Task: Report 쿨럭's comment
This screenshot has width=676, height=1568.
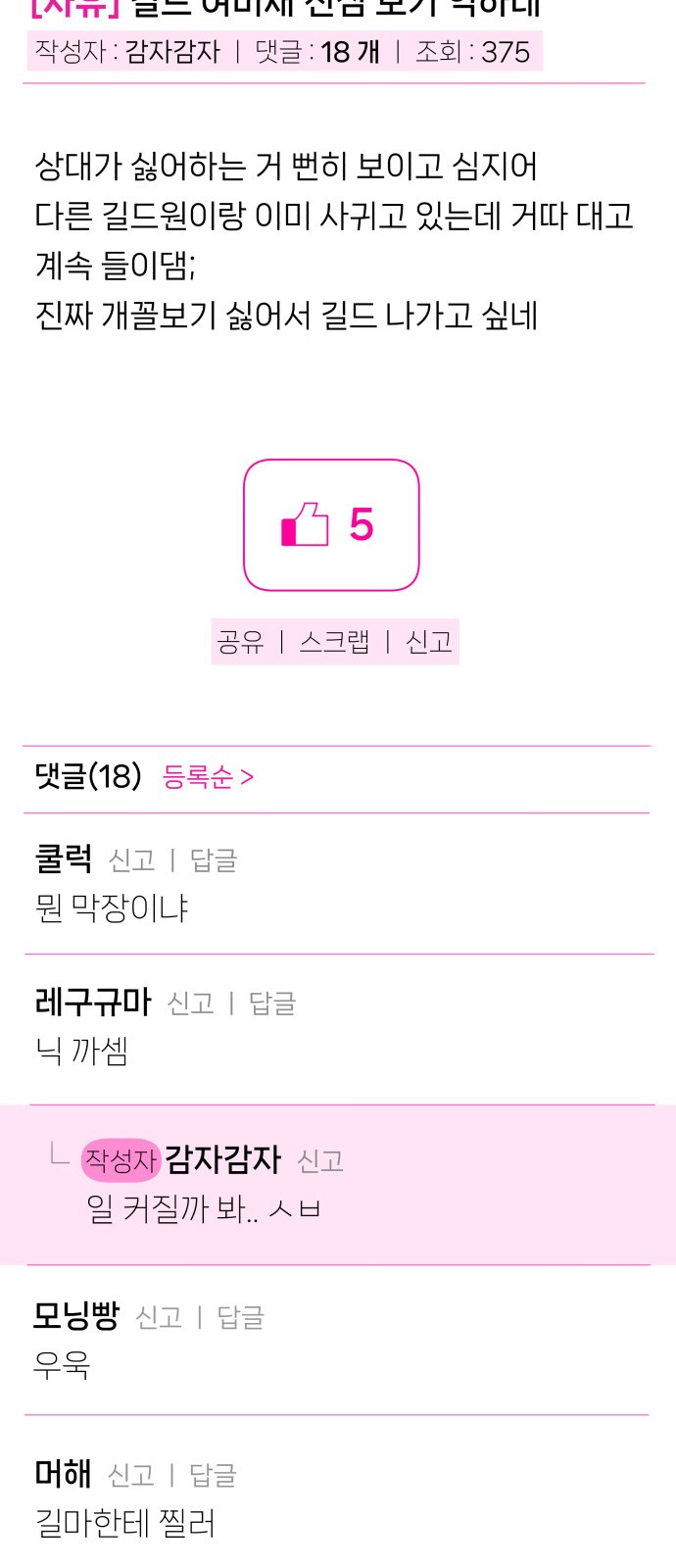Action: 132,860
